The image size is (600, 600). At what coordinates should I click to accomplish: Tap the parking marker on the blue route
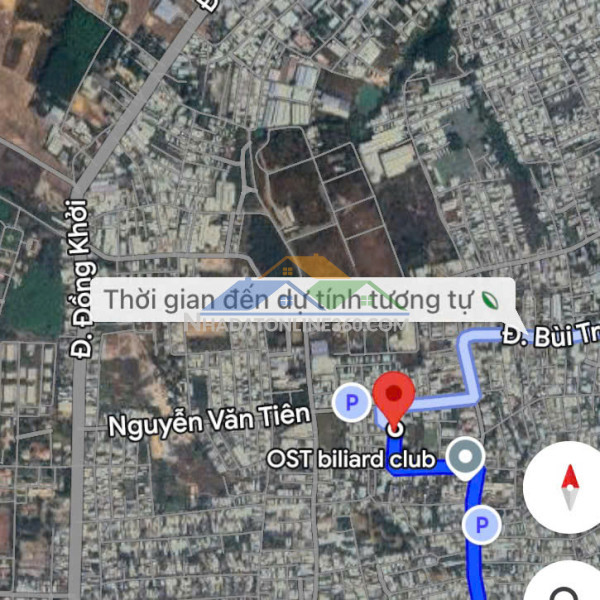482,524
